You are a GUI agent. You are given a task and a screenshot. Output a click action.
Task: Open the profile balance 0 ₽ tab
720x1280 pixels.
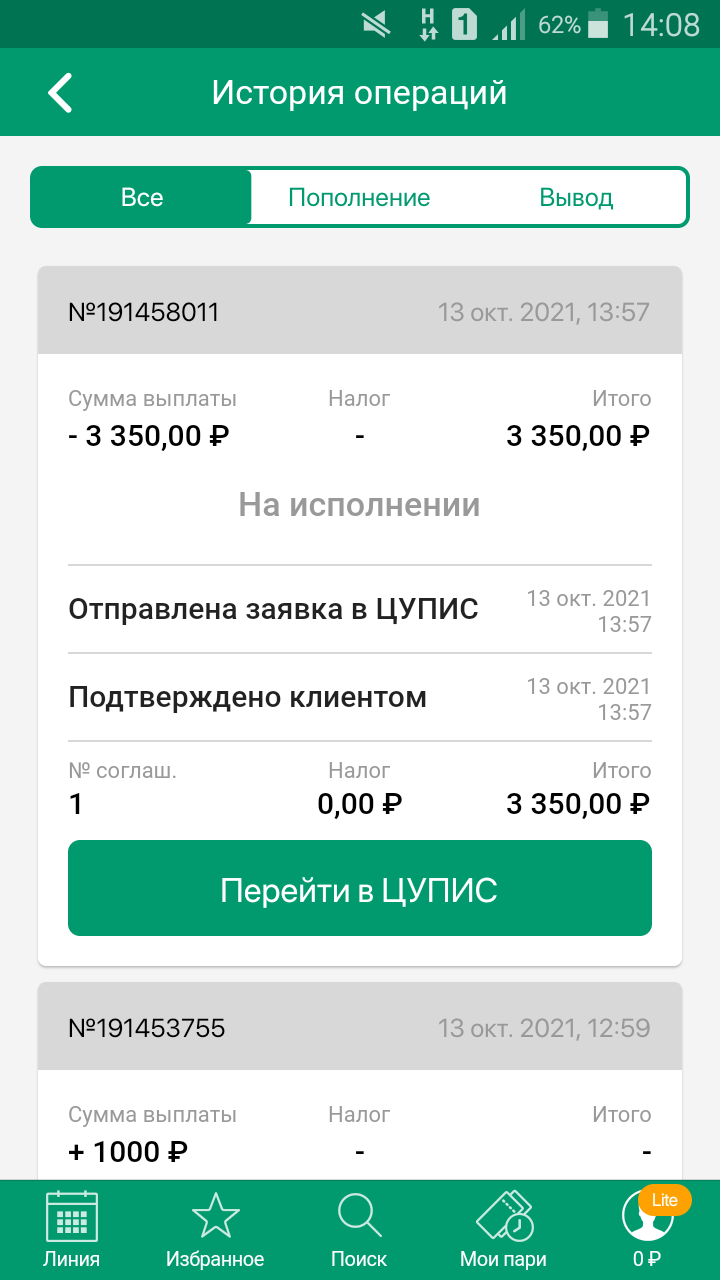pos(647,1229)
